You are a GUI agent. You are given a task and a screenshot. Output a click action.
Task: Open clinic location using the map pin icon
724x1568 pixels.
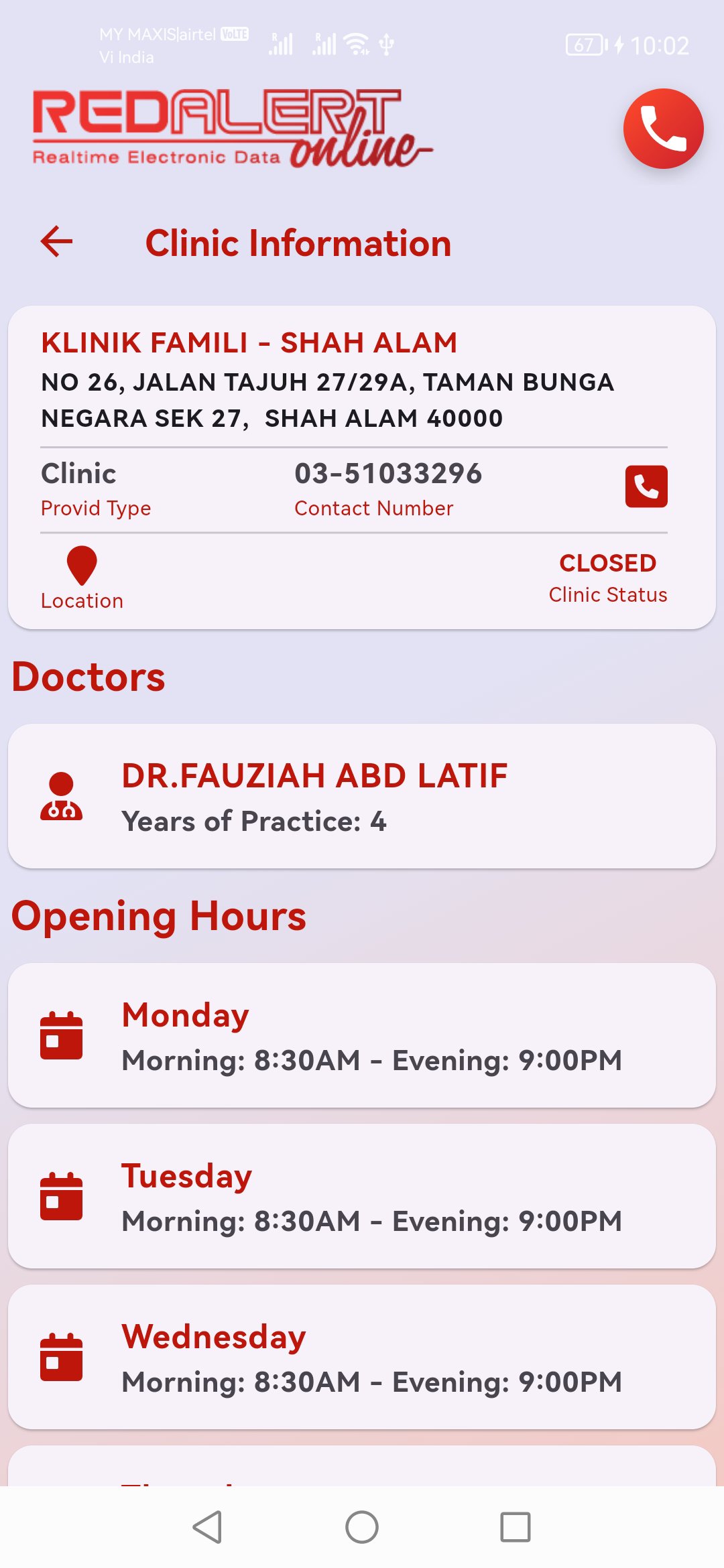pyautogui.click(x=82, y=566)
